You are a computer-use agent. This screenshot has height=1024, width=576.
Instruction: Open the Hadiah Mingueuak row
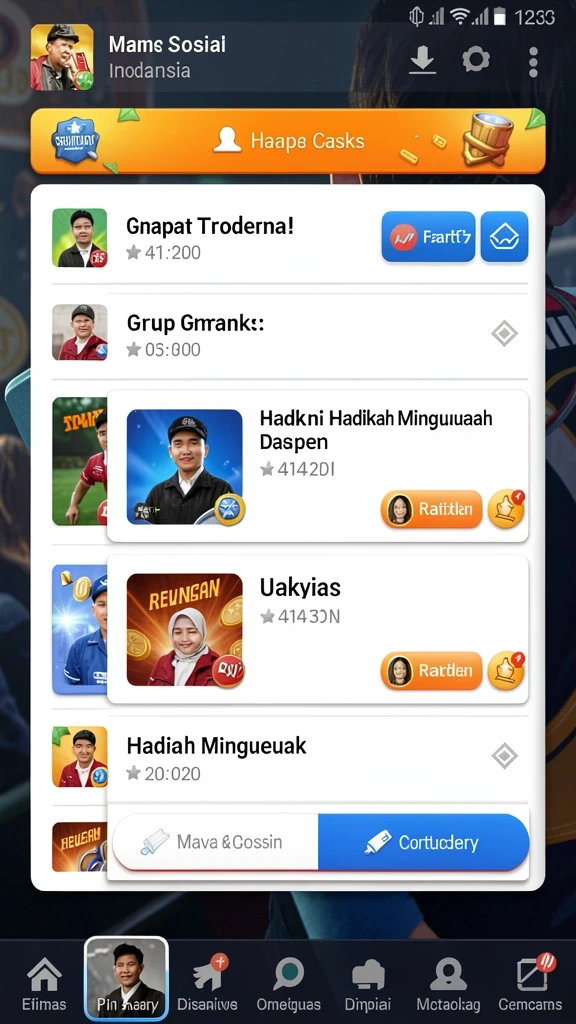coord(290,758)
